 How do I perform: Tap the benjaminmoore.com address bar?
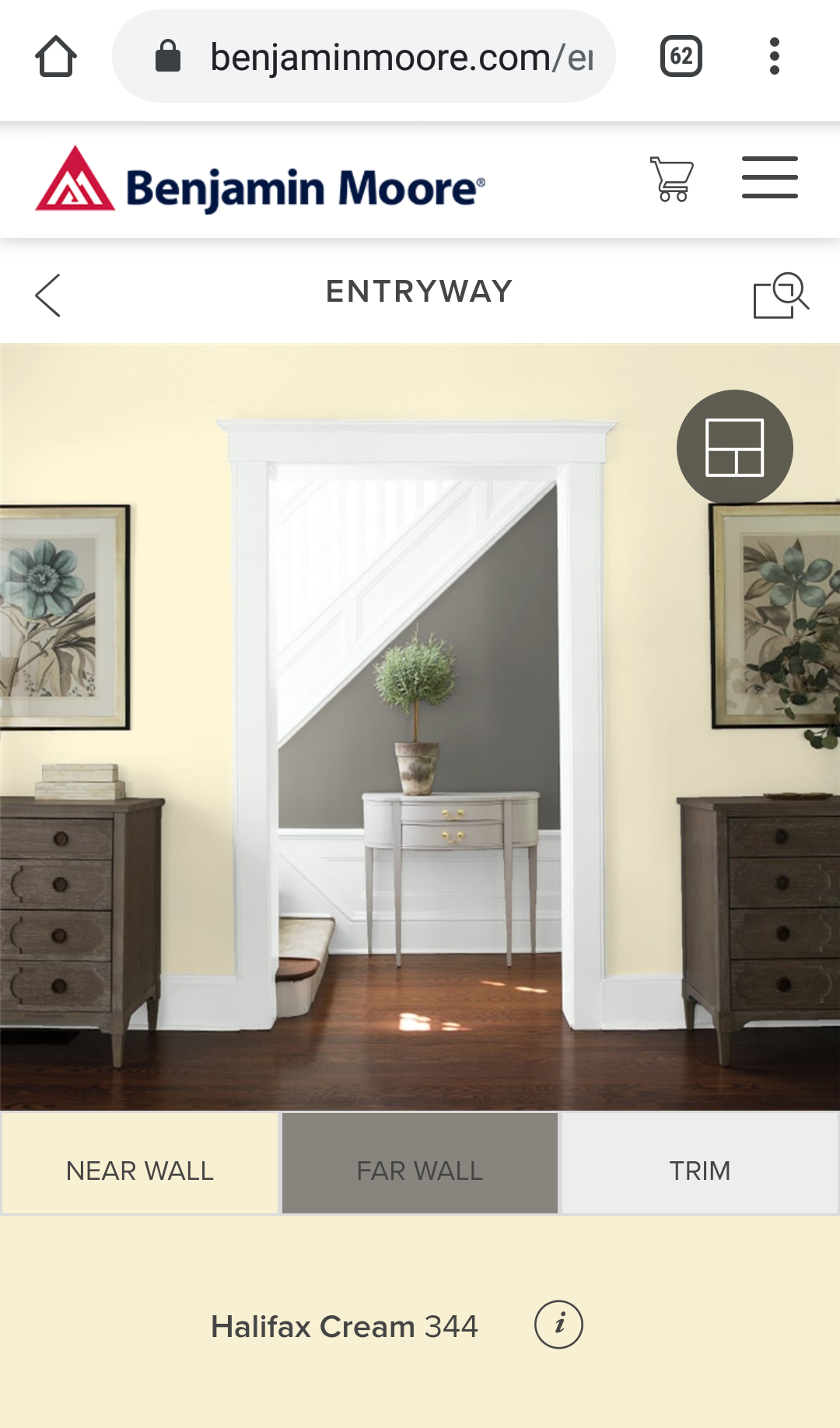coord(364,56)
